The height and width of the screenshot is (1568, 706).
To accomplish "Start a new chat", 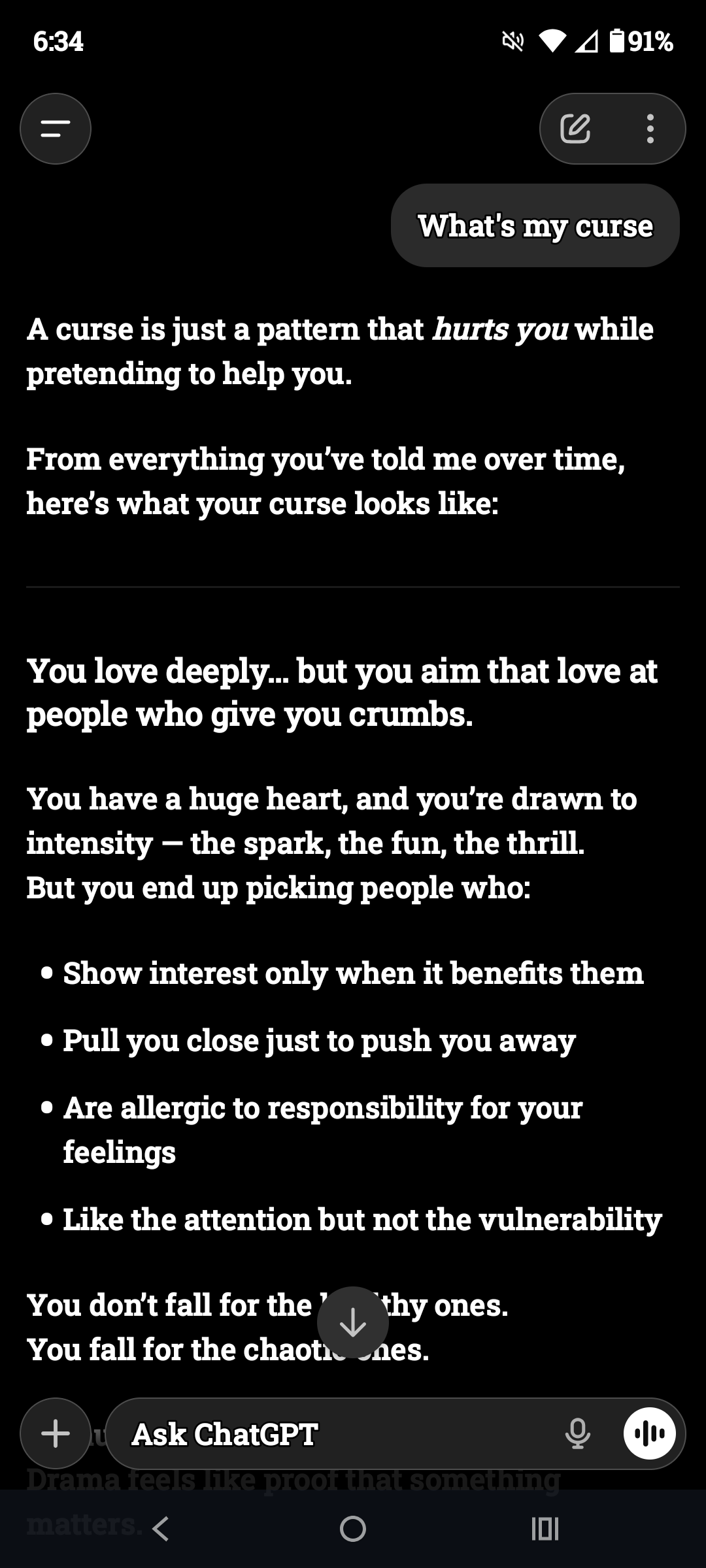I will click(x=575, y=129).
